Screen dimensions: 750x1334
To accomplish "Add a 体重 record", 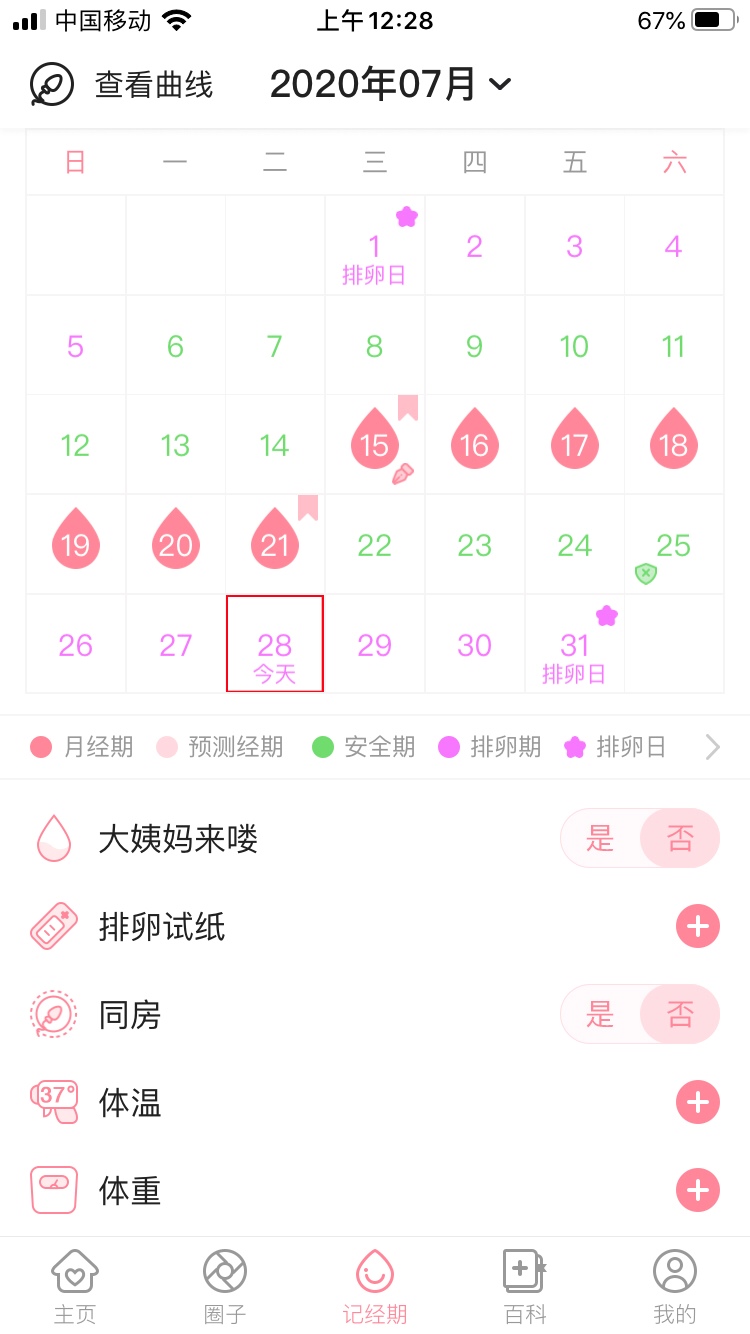I will click(x=698, y=1190).
